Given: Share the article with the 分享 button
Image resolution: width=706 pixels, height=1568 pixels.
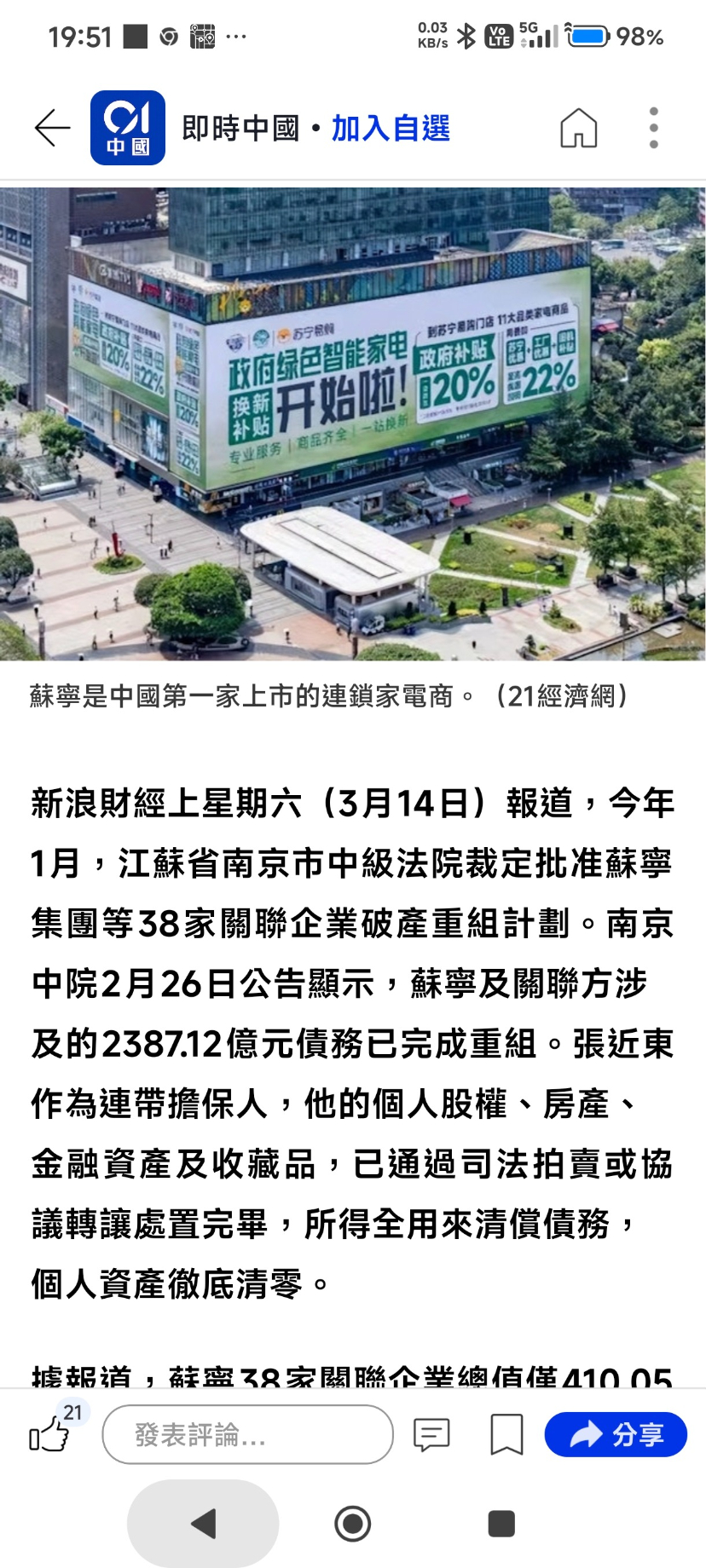Looking at the screenshot, I should click(616, 1435).
